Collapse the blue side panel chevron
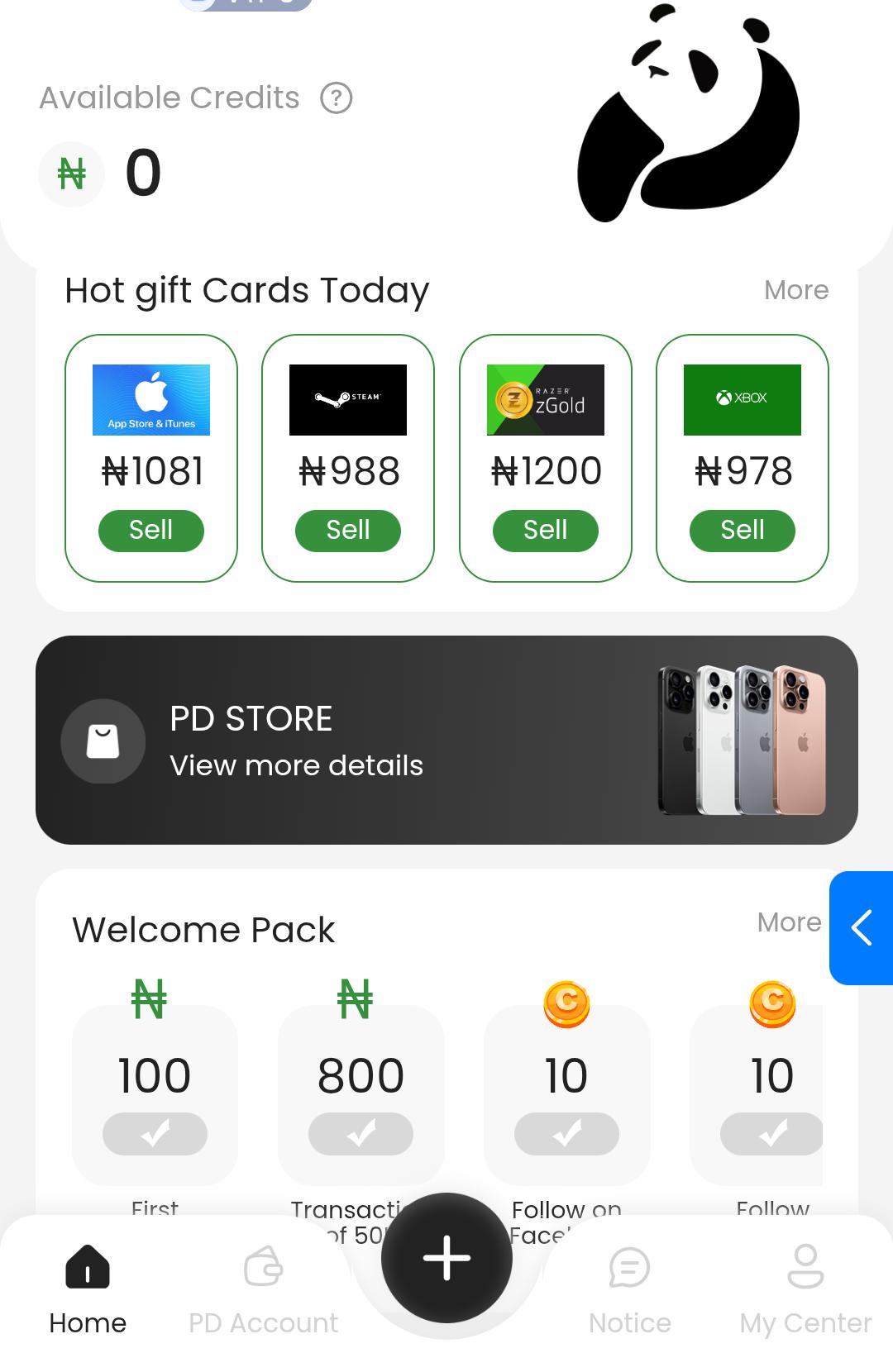 pos(862,927)
